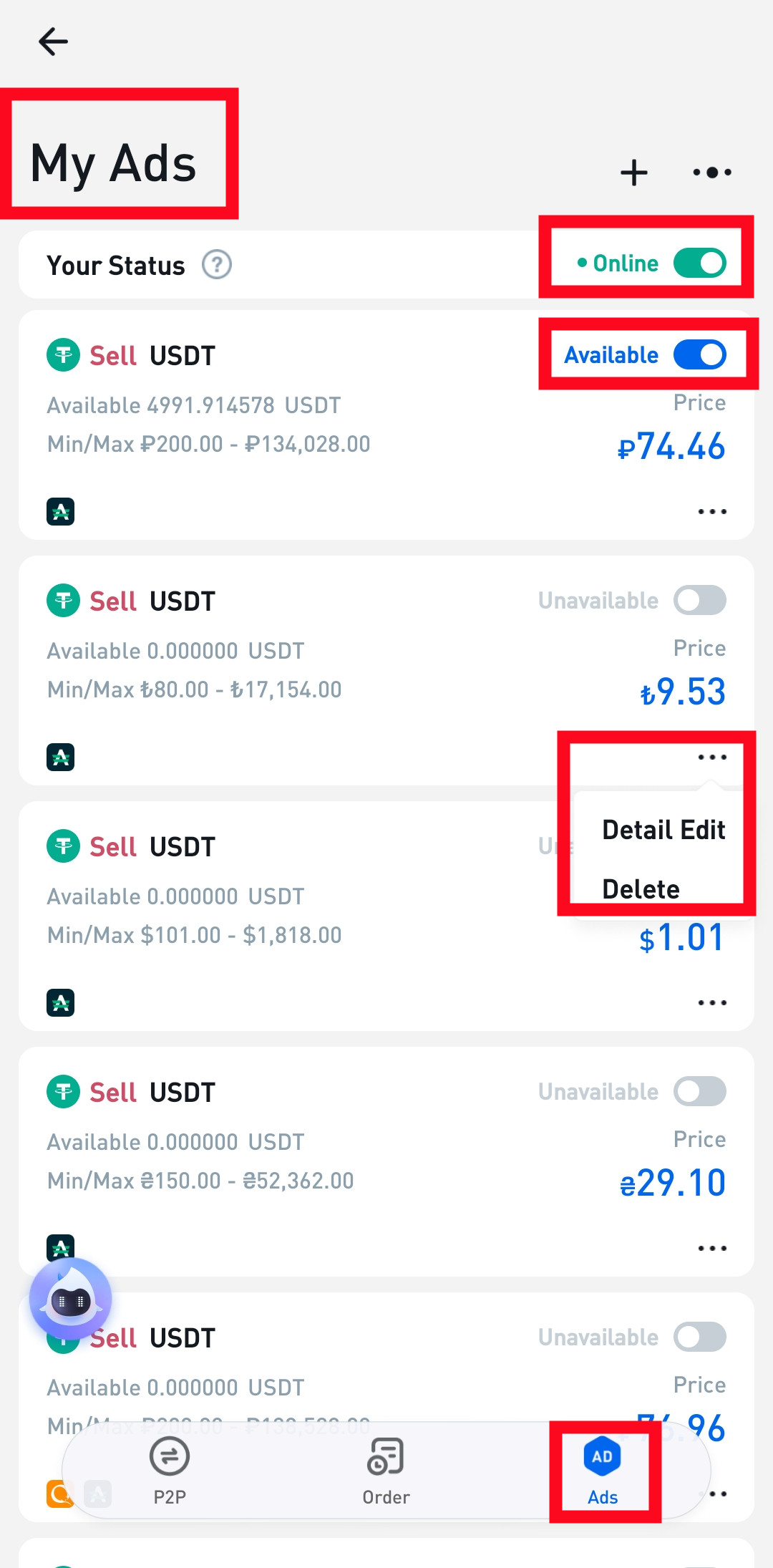Screen dimensions: 773x1568
Task: Open the chatbot assistant bubble
Action: (x=70, y=1300)
